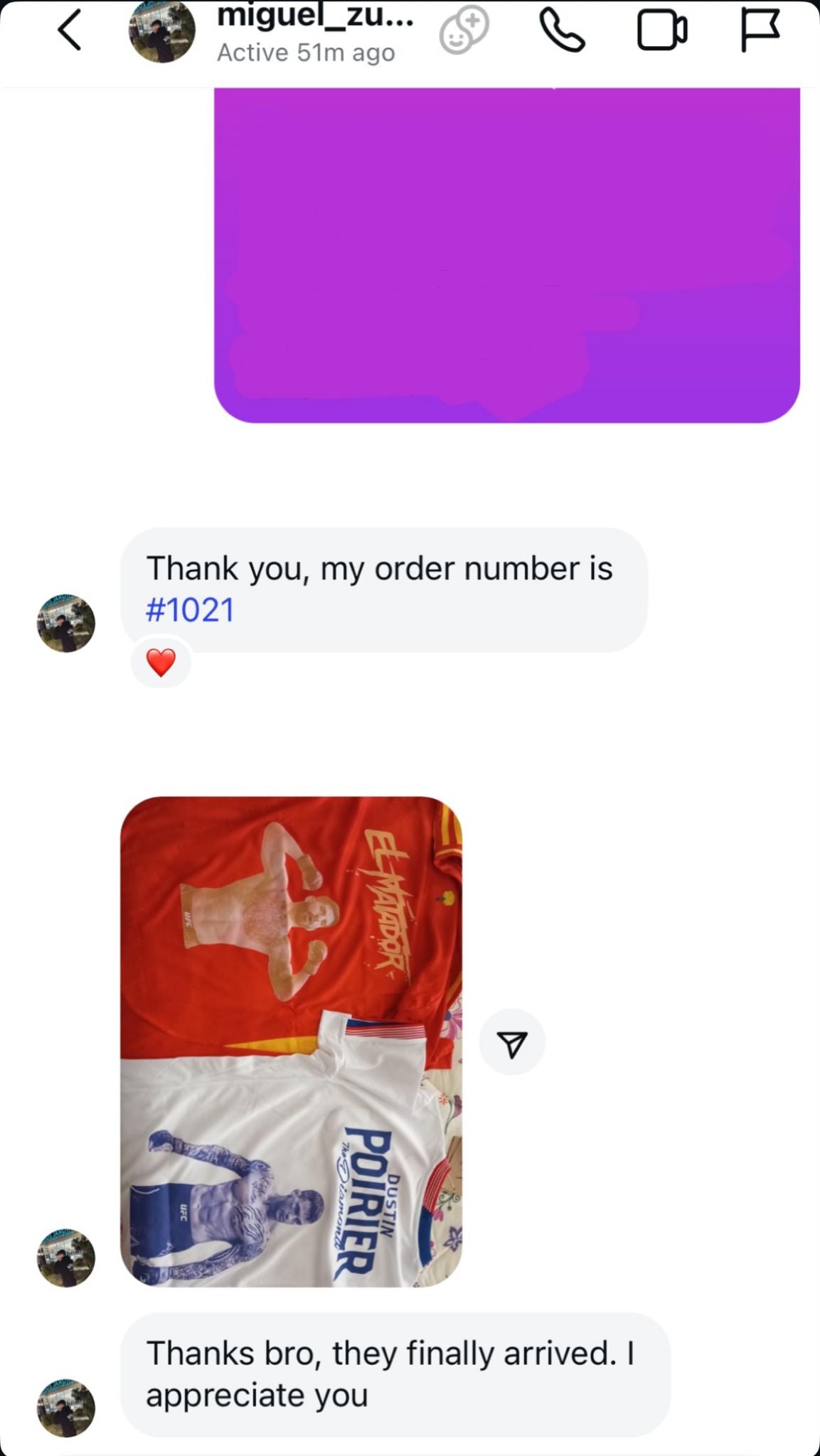Image resolution: width=820 pixels, height=1456 pixels.
Task: Open the #1021 hashtag link
Action: pos(190,610)
